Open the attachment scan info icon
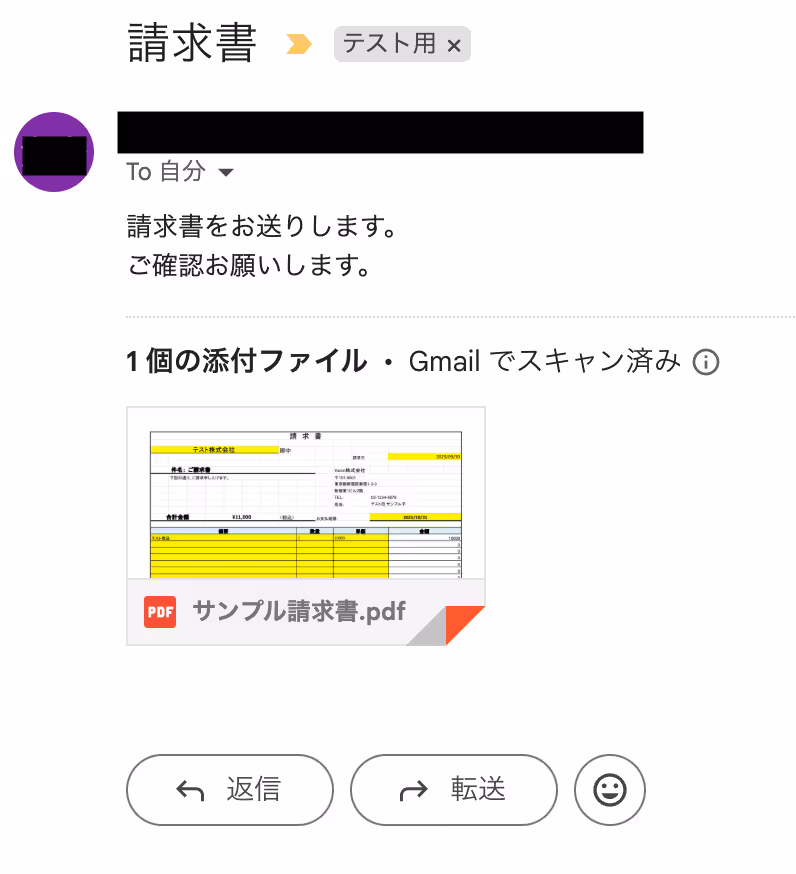Viewport: 796px width, 874px height. 706,362
